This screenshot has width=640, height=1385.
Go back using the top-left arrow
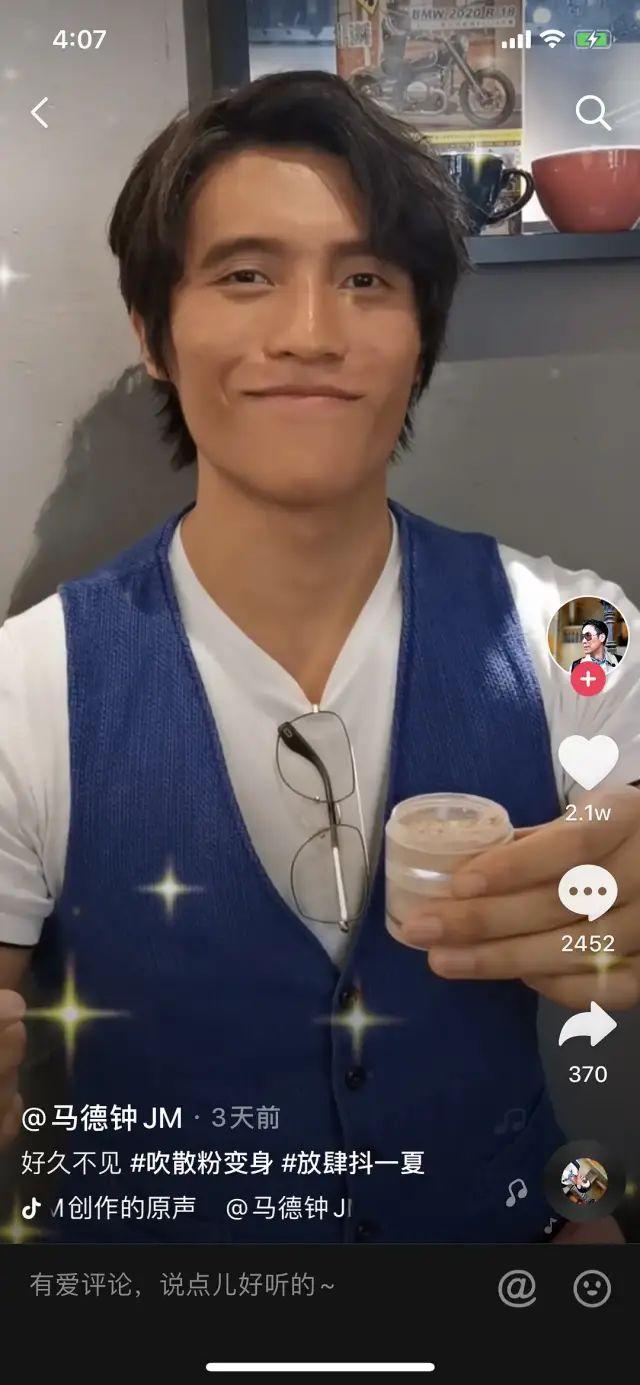point(39,113)
